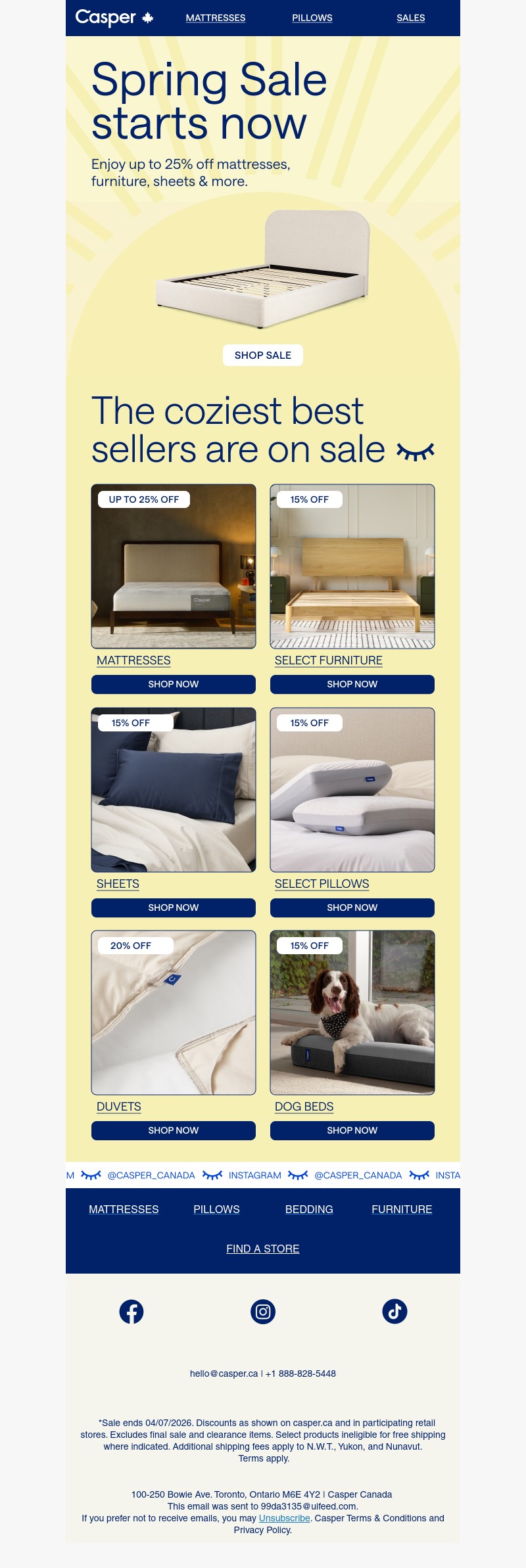The width and height of the screenshot is (526, 1568).
Task: Open Casper's TikTok icon
Action: (x=394, y=1312)
